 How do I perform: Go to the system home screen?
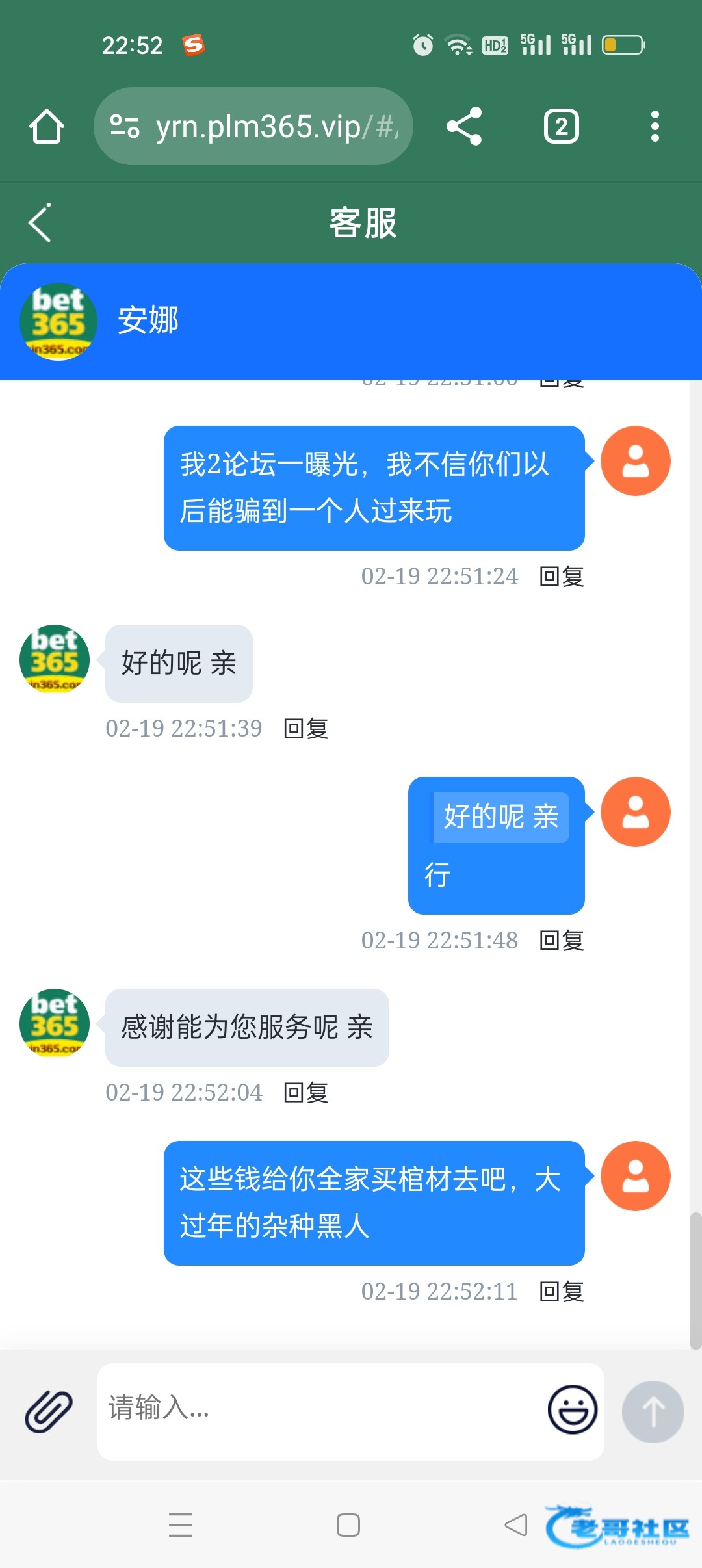pyautogui.click(x=348, y=1524)
